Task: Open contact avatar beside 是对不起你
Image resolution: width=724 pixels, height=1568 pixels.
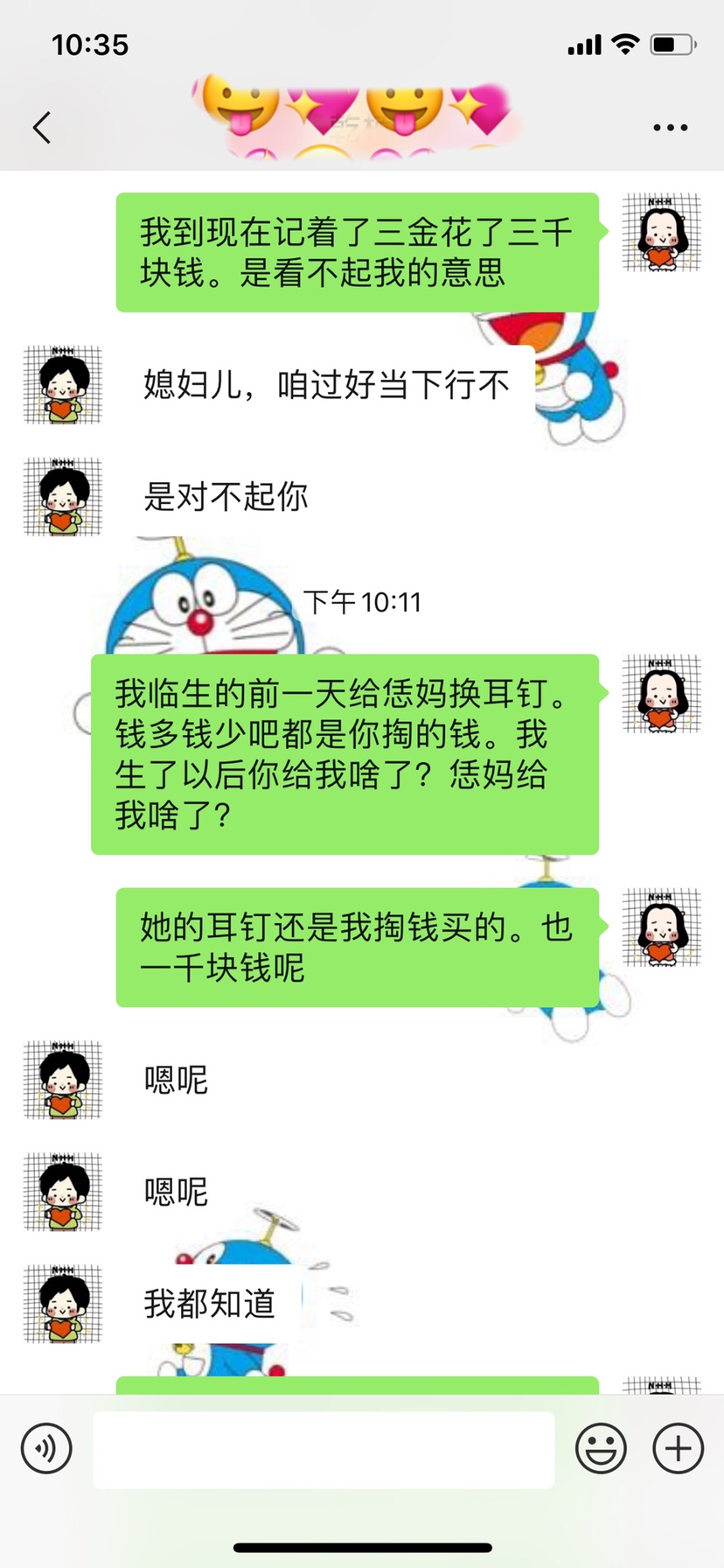Action: pos(62,496)
